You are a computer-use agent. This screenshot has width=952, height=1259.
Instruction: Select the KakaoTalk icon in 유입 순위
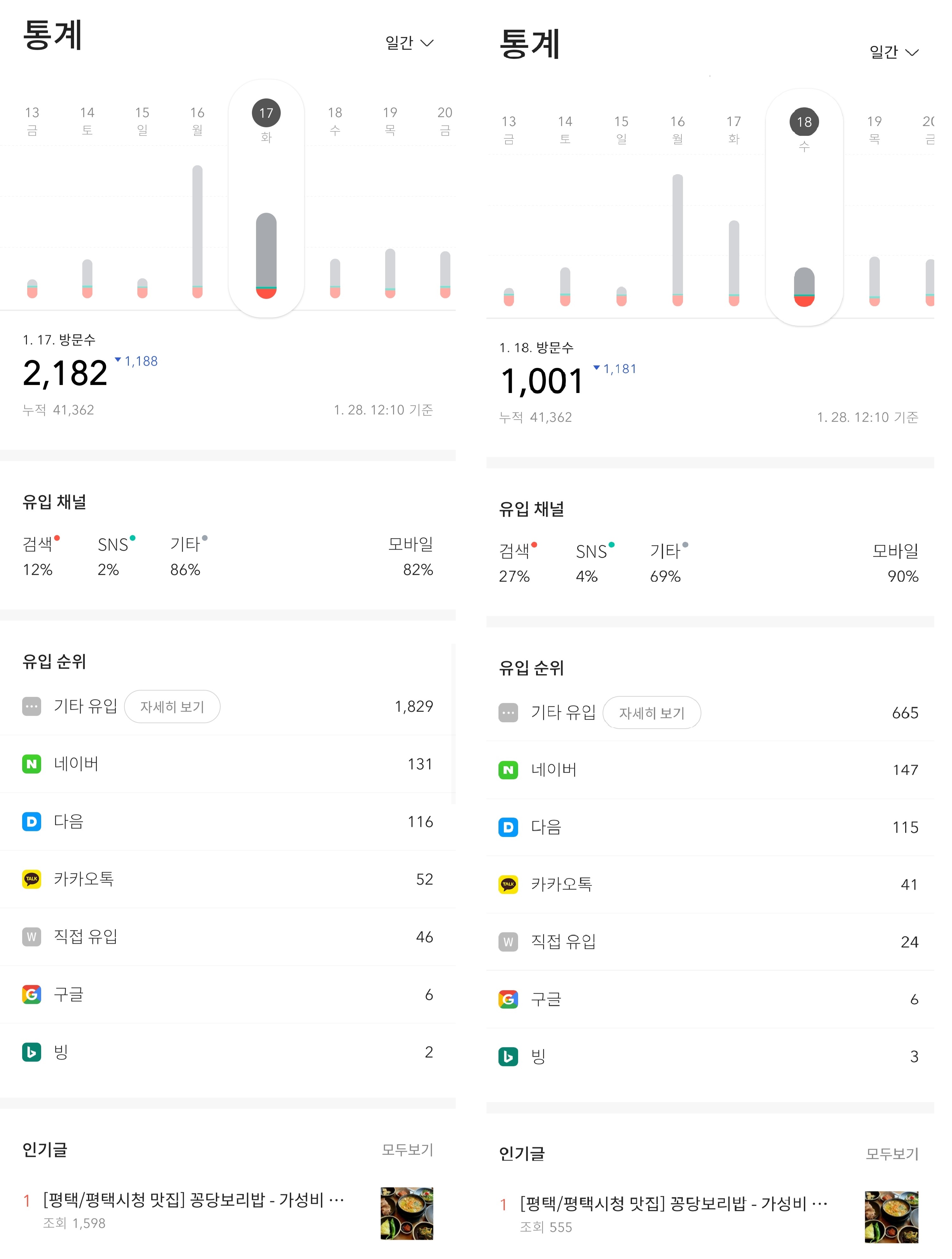click(32, 879)
